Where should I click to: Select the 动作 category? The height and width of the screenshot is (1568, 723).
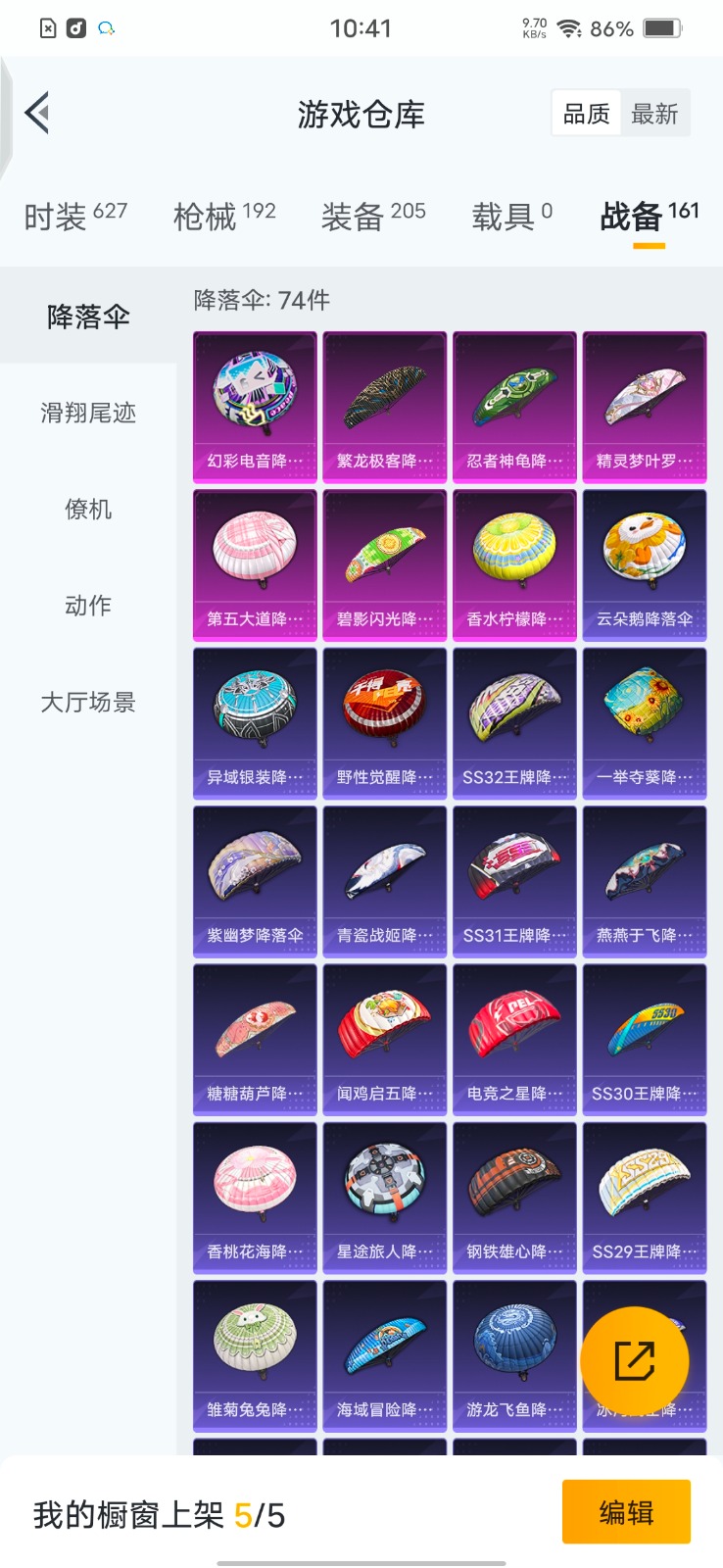(88, 605)
